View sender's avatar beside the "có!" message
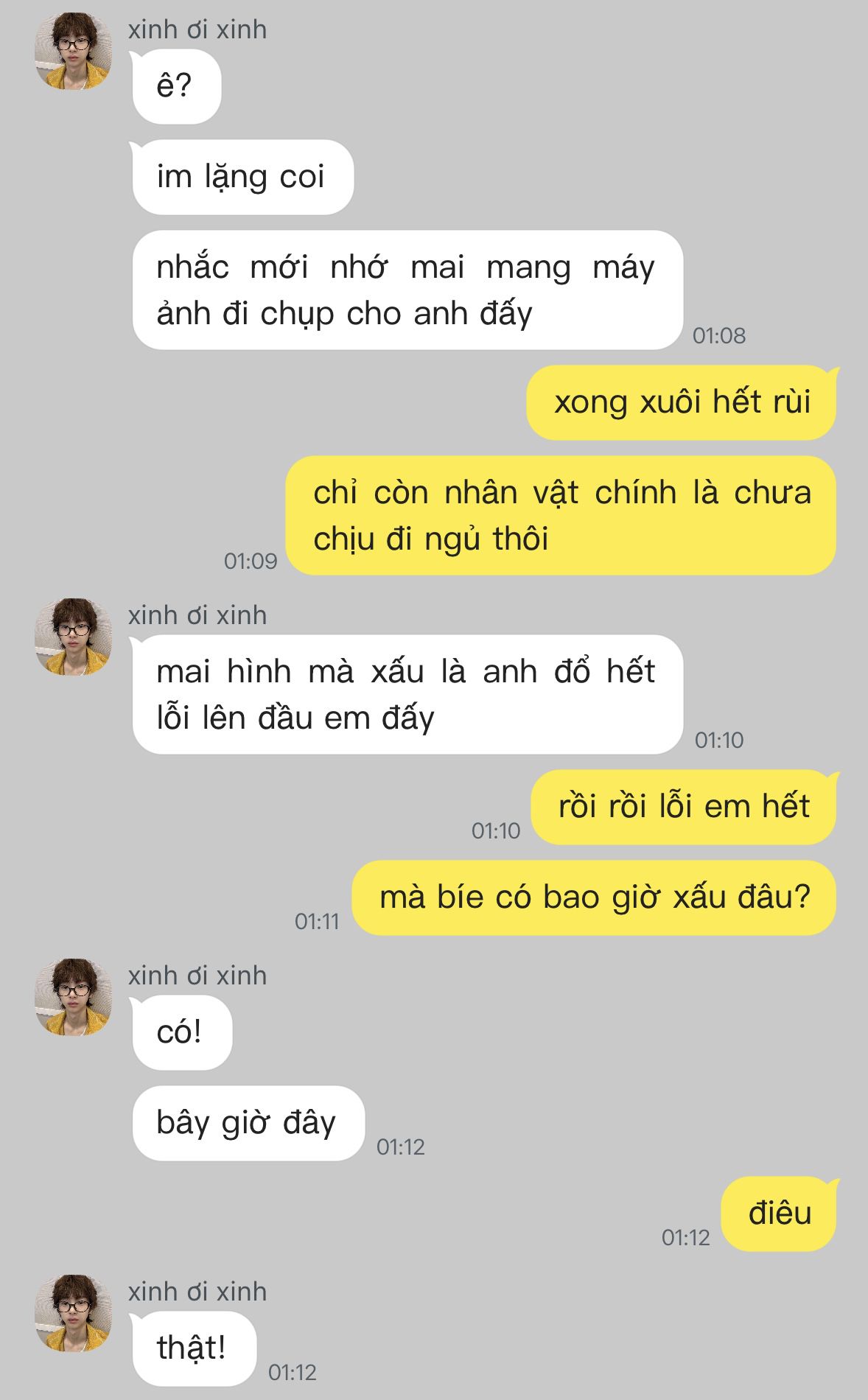The image size is (868, 1400). [x=74, y=998]
